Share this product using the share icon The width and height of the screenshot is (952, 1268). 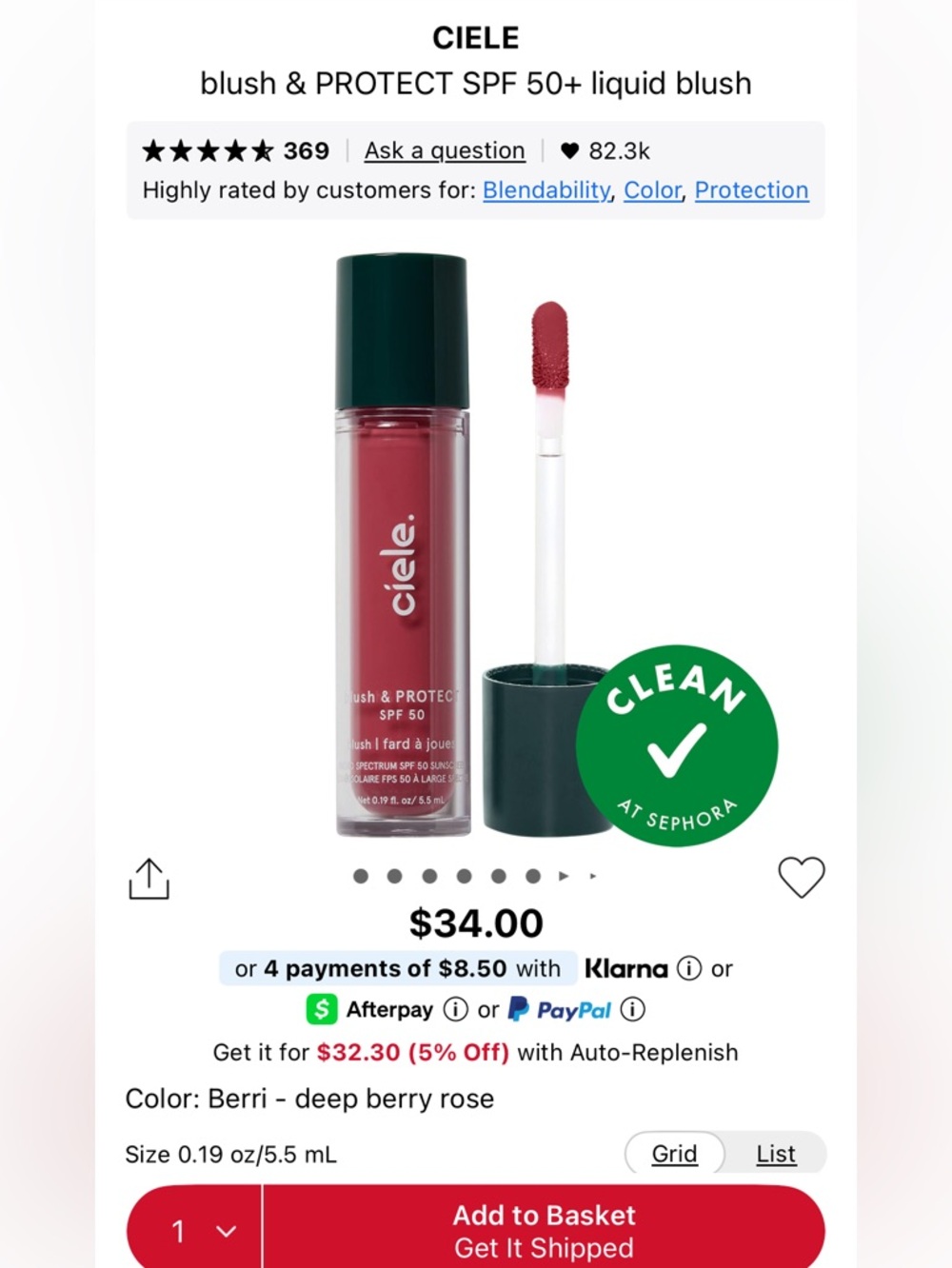(x=149, y=877)
